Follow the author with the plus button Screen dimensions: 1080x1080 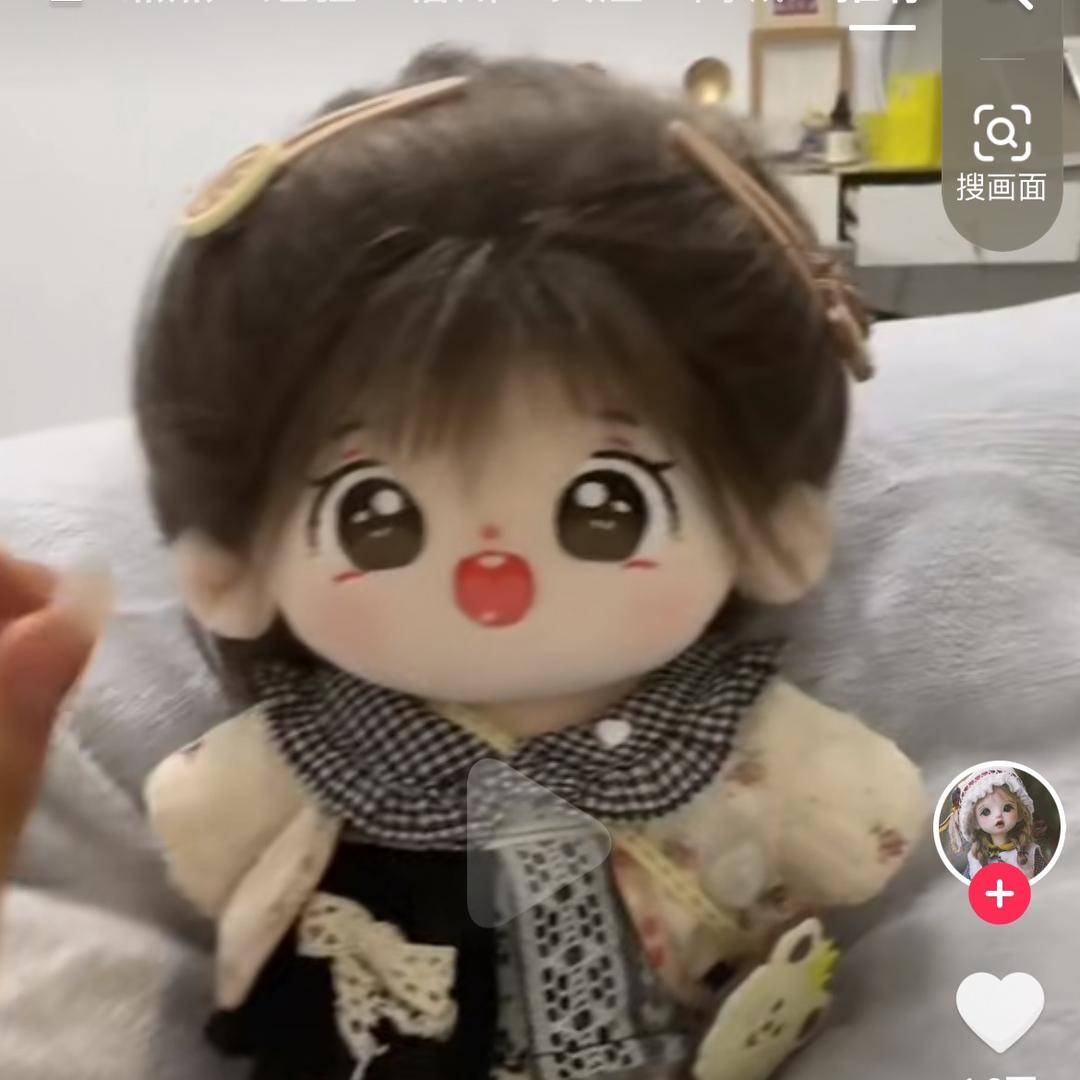999,895
